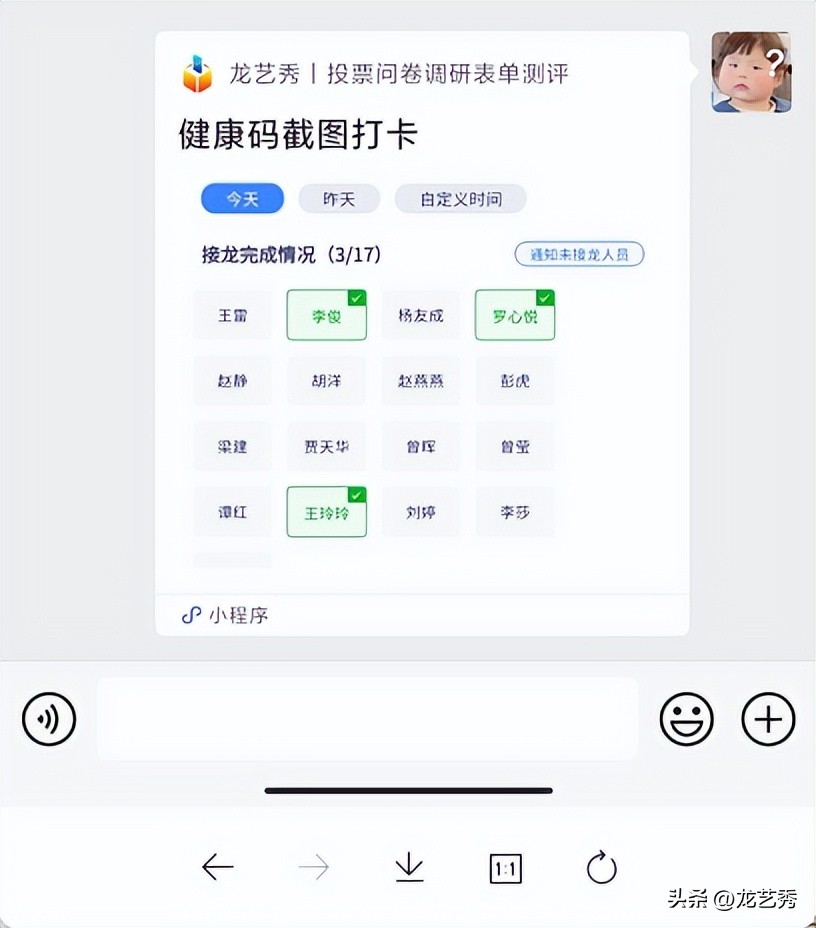Download the image with the down arrow

[409, 867]
